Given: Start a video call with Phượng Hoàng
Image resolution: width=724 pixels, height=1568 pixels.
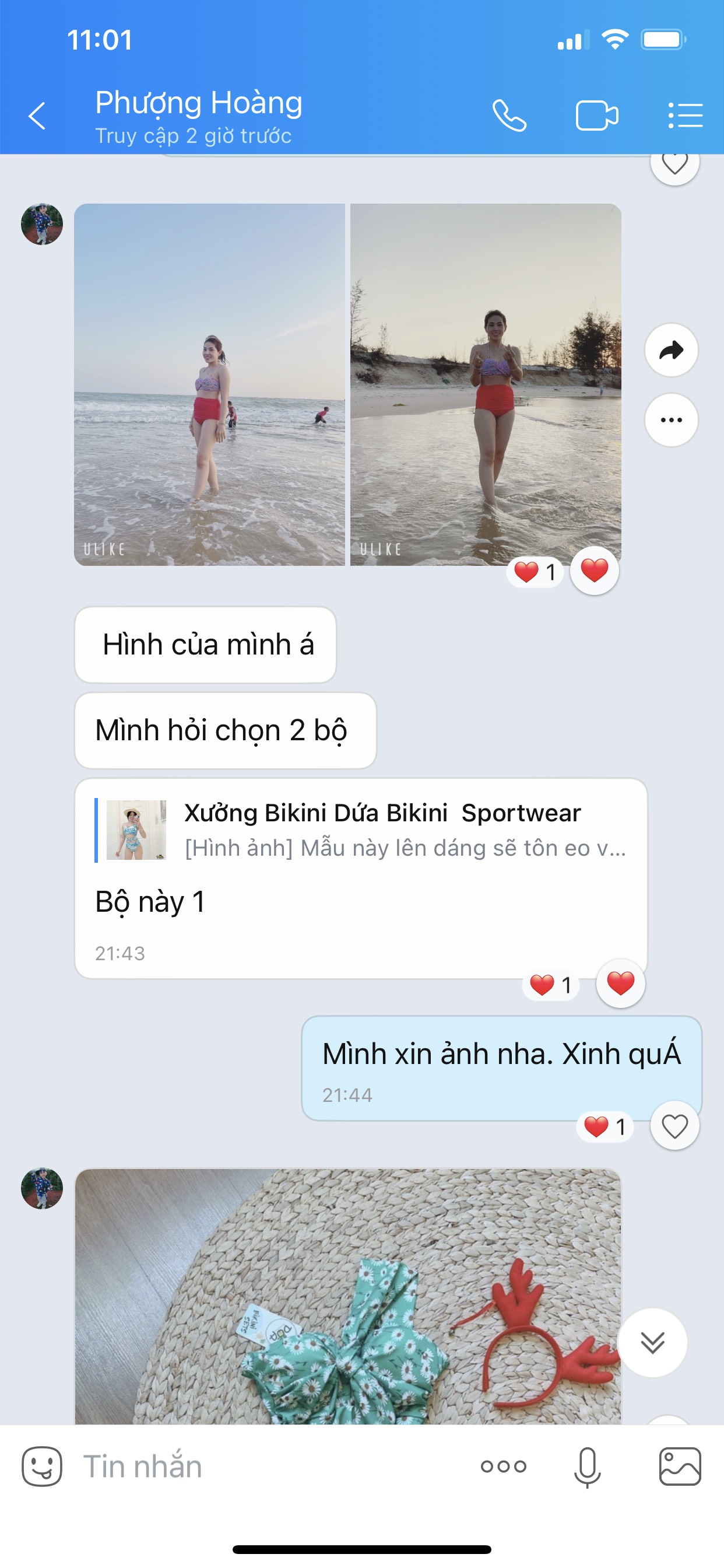Looking at the screenshot, I should [596, 116].
